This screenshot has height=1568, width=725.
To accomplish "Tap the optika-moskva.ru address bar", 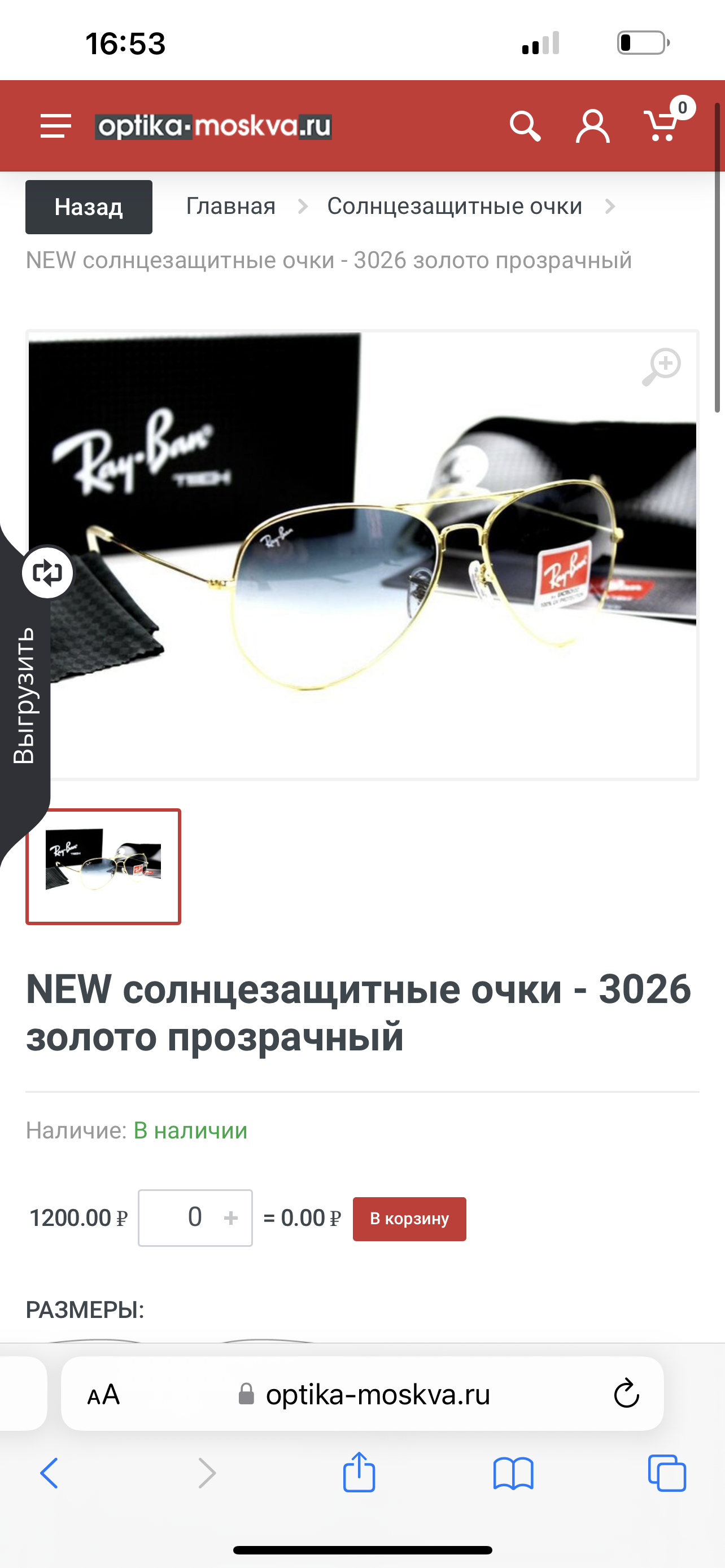I will click(363, 1394).
